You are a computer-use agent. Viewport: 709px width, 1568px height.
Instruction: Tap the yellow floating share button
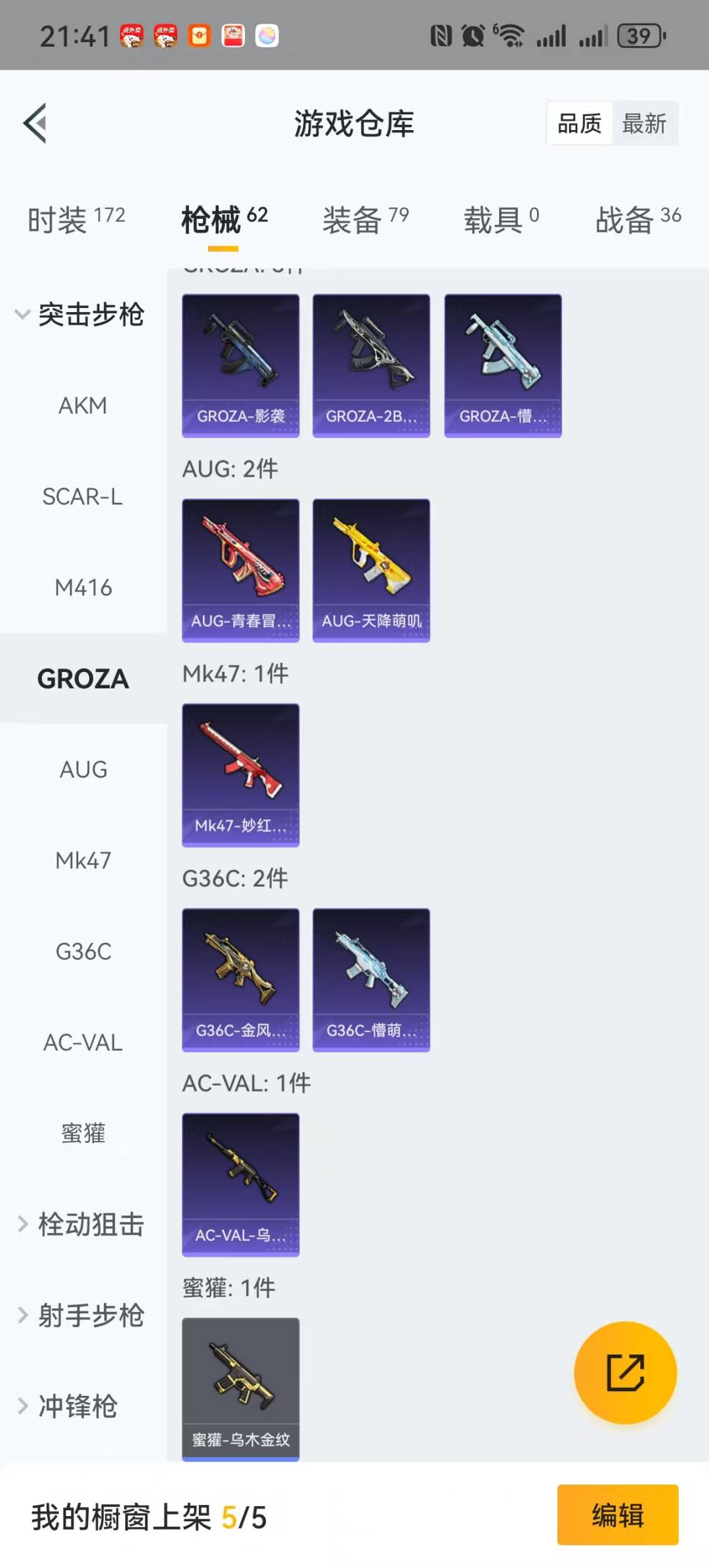tap(625, 1372)
